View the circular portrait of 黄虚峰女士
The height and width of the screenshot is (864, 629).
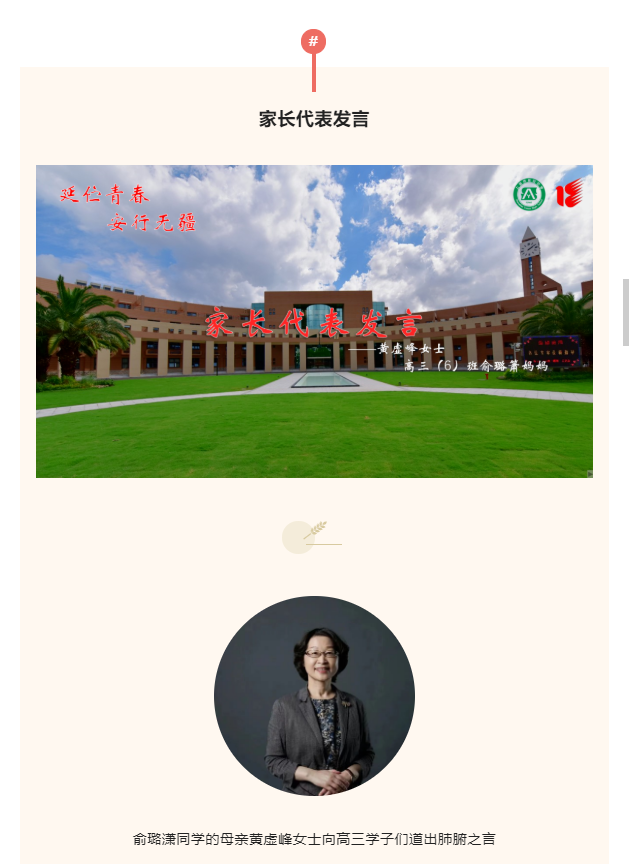click(314, 696)
